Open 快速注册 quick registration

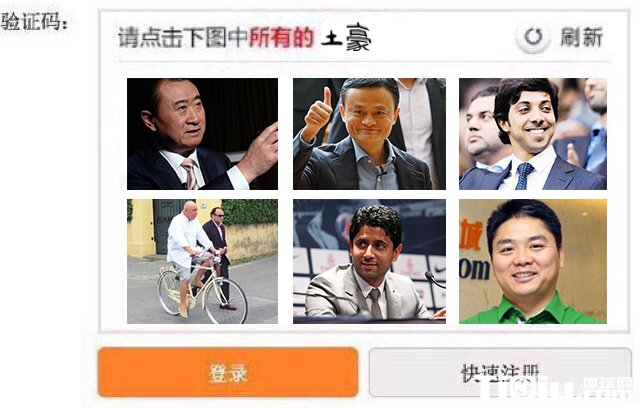pos(499,373)
